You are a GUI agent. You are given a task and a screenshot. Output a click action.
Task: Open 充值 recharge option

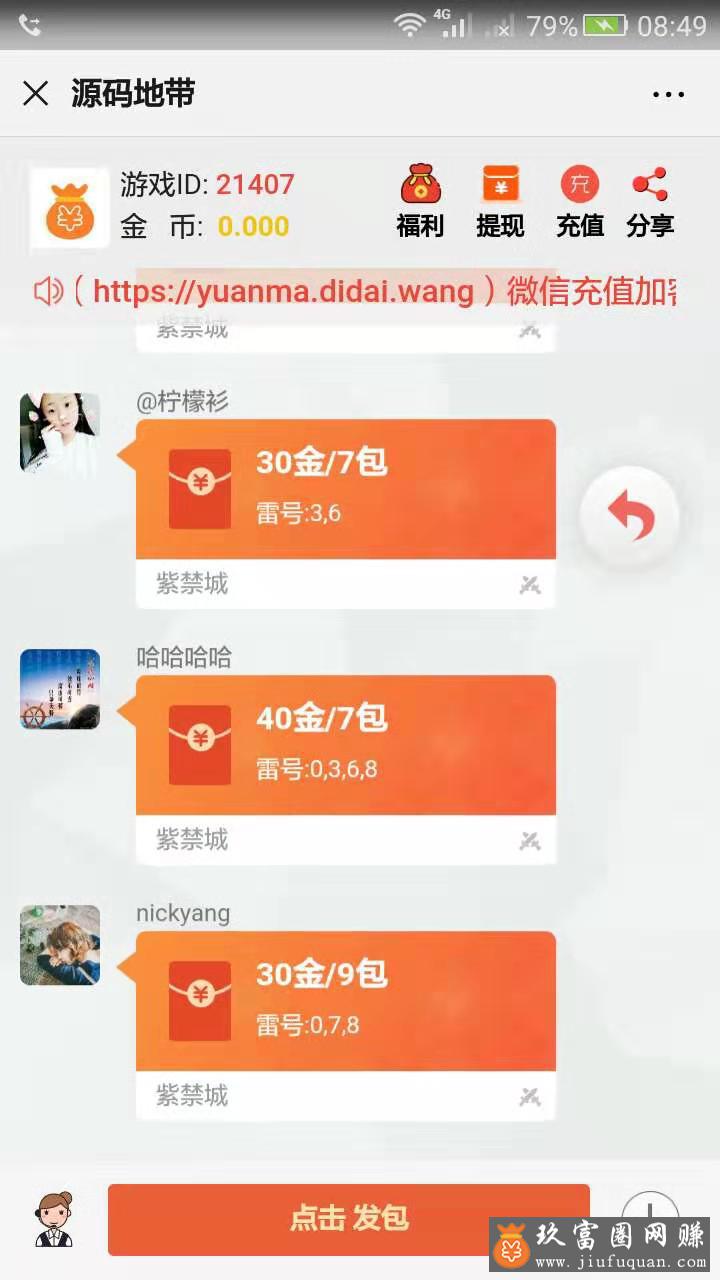579,202
